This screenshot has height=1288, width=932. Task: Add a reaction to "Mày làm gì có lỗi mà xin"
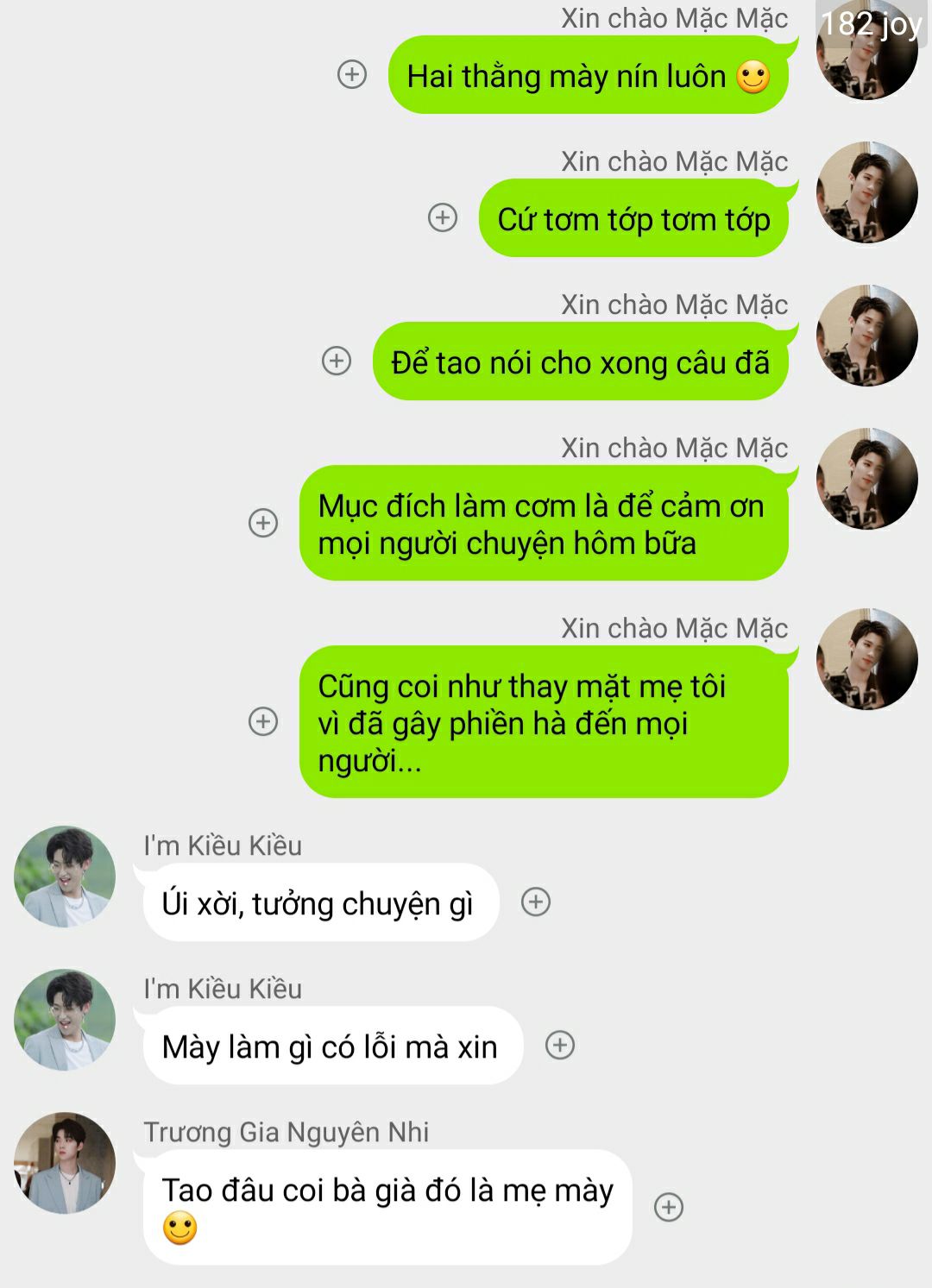coord(560,1046)
